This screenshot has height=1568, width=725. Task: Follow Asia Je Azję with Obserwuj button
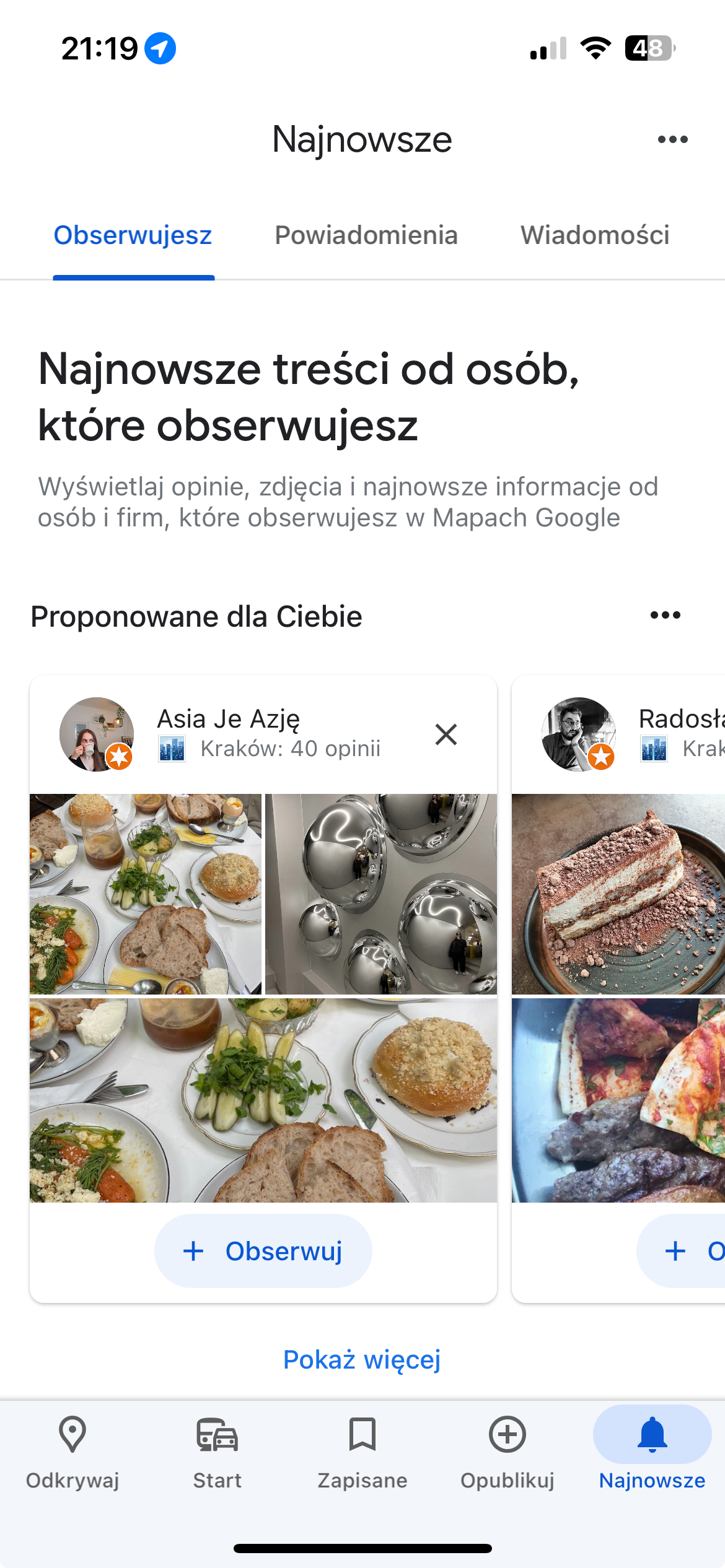[263, 1251]
